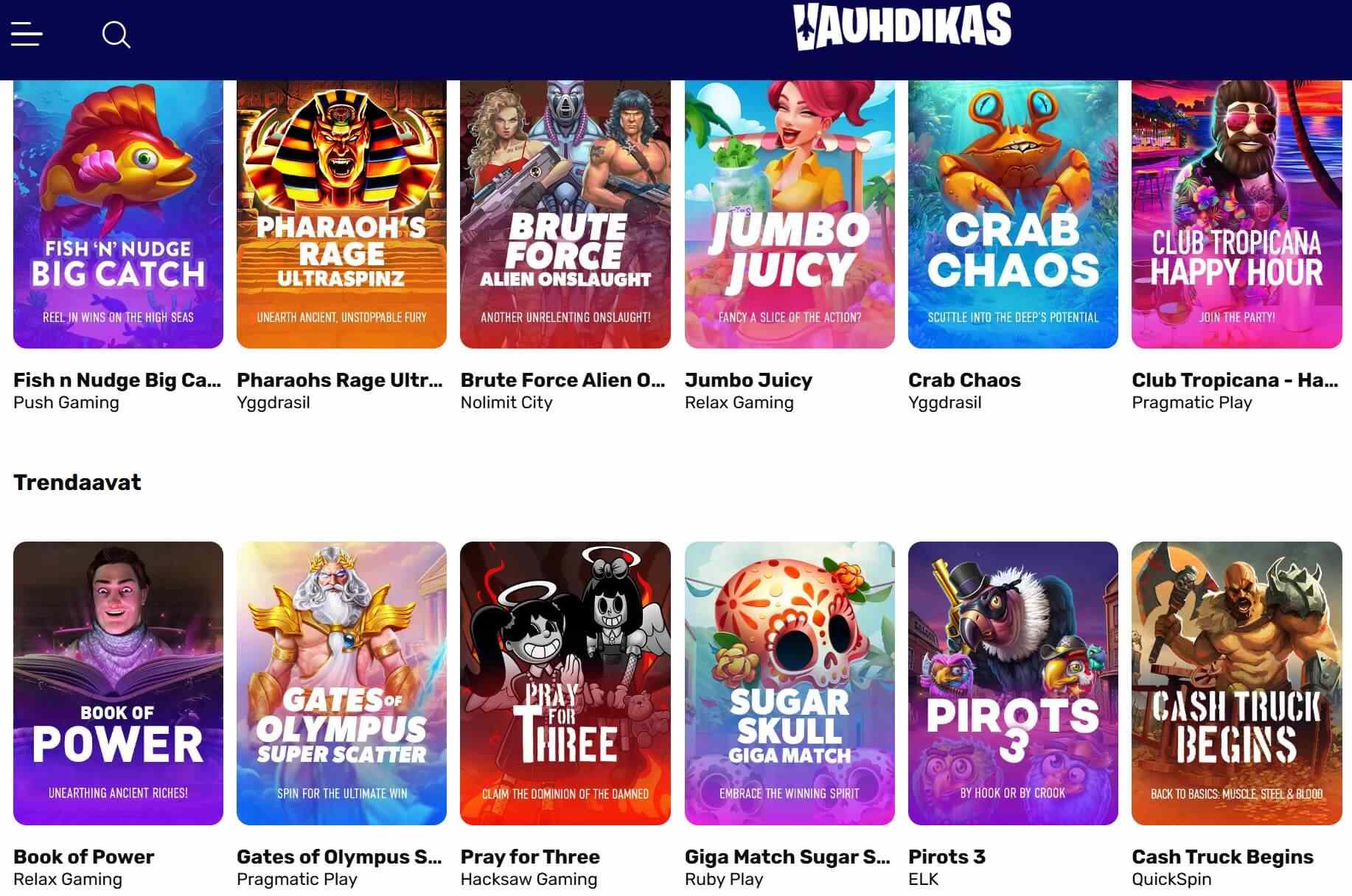Launch Pharaohs Rage Ultraspinz slot
The width and height of the screenshot is (1352, 896).
pyautogui.click(x=341, y=214)
